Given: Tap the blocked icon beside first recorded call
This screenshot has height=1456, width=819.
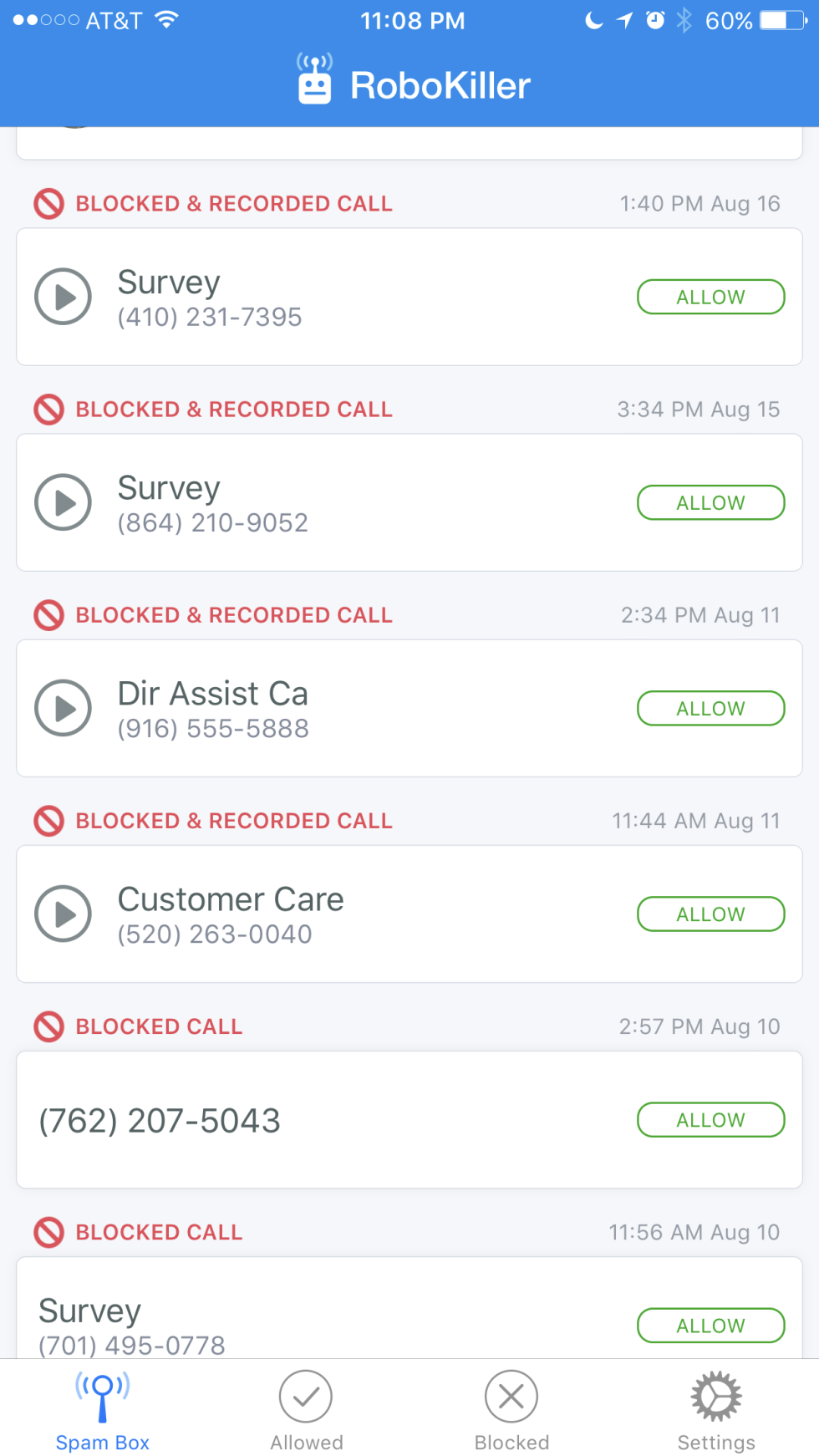Looking at the screenshot, I should tap(48, 203).
